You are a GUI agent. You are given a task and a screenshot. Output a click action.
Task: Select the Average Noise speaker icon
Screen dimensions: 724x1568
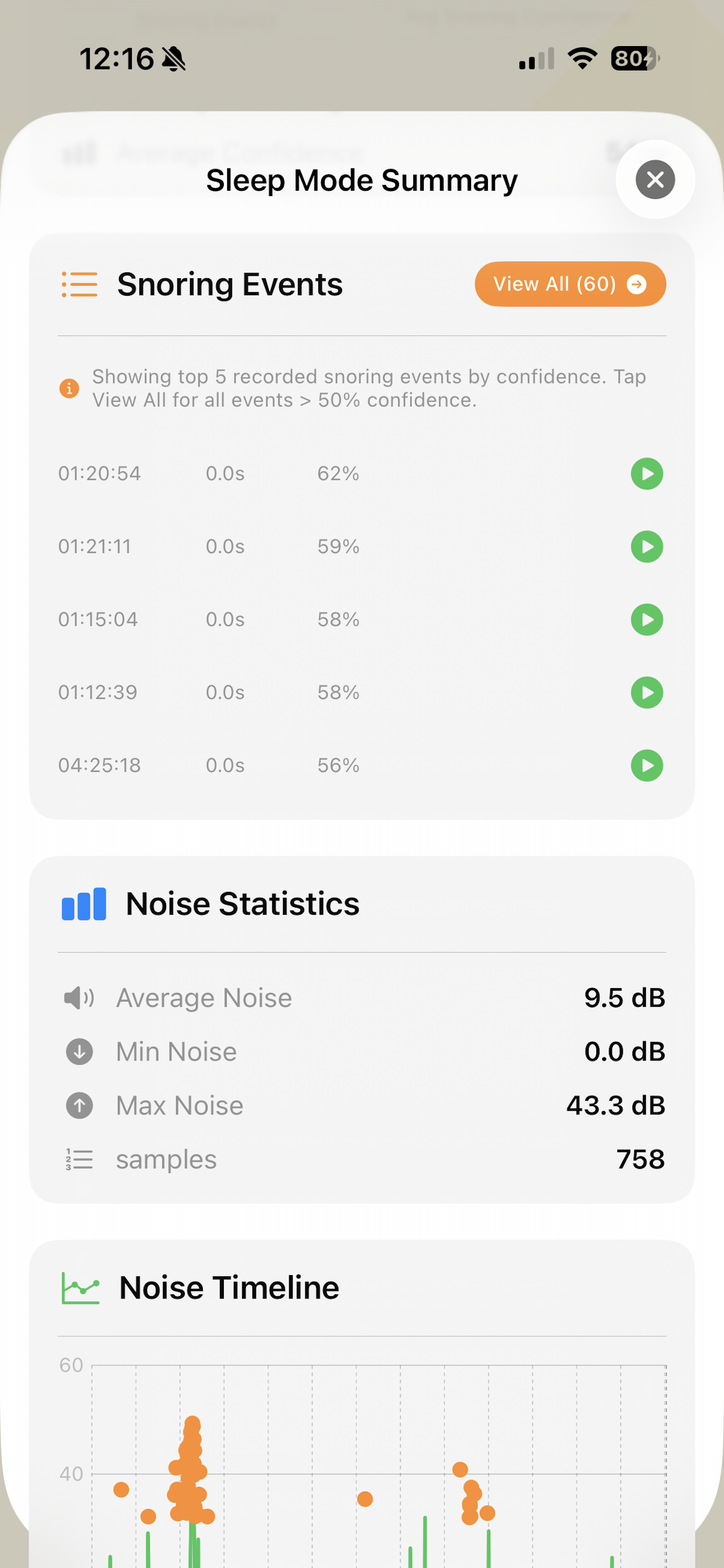click(x=79, y=997)
